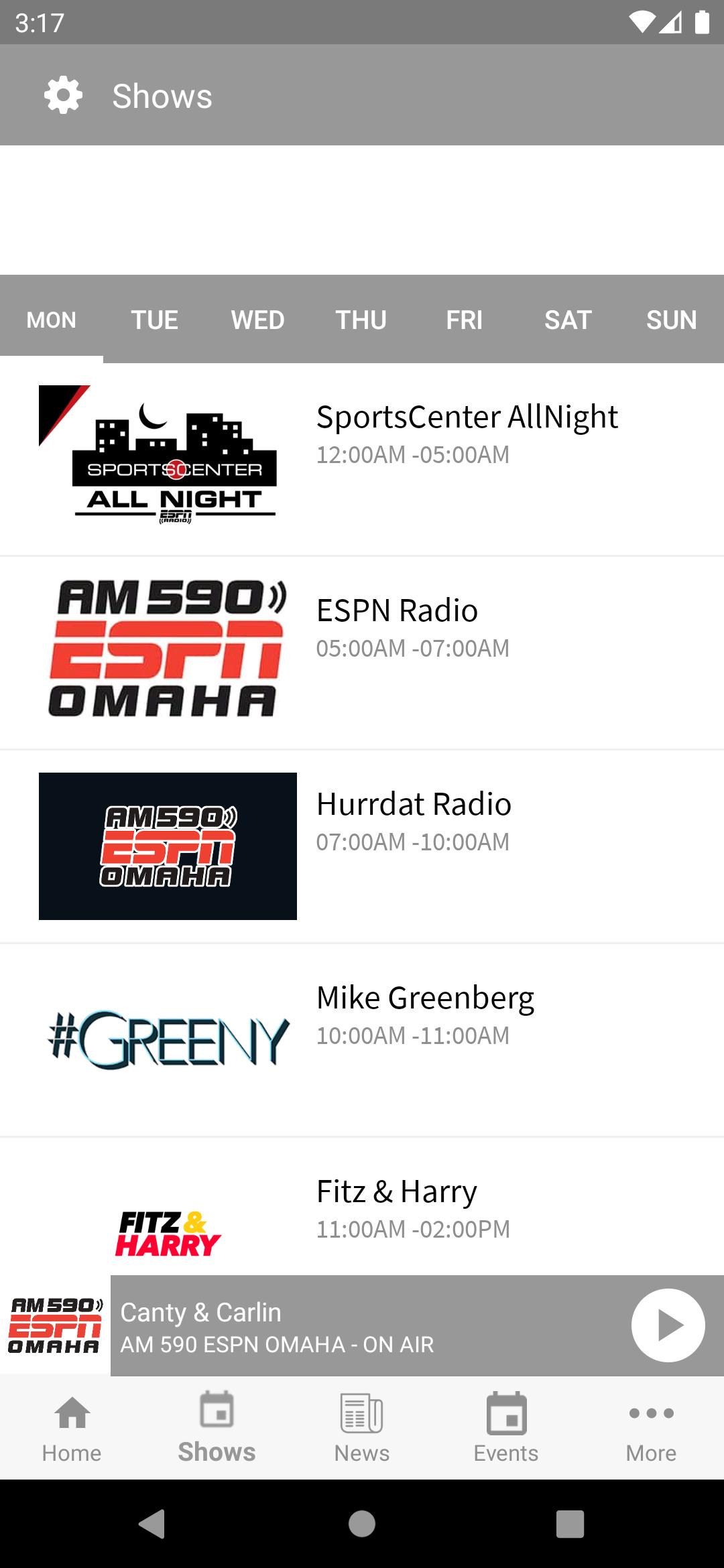View the Mike Greenberg show details
This screenshot has height=1568, width=724.
[362, 1040]
